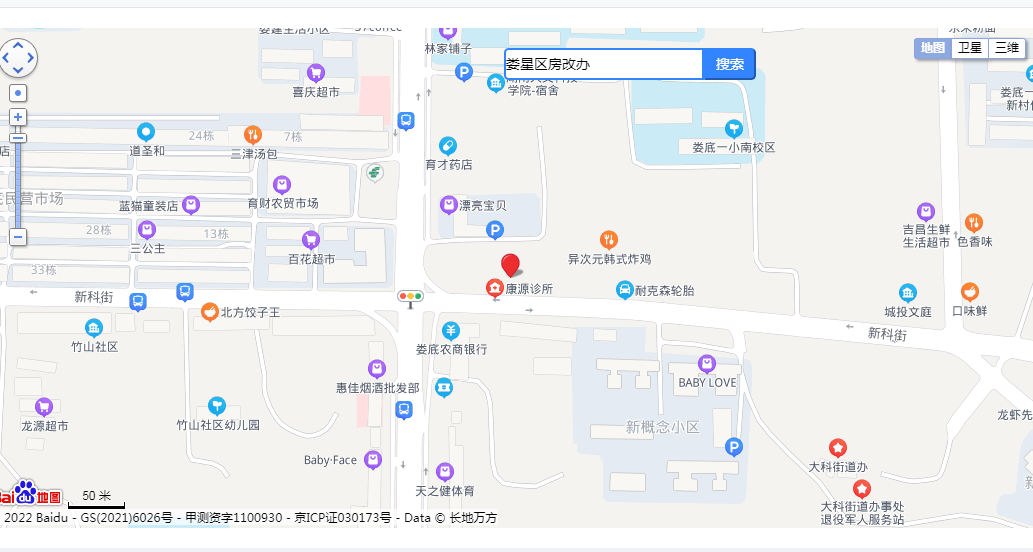Image resolution: width=1033 pixels, height=552 pixels.
Task: Tap the 搜索 search button
Action: click(729, 64)
